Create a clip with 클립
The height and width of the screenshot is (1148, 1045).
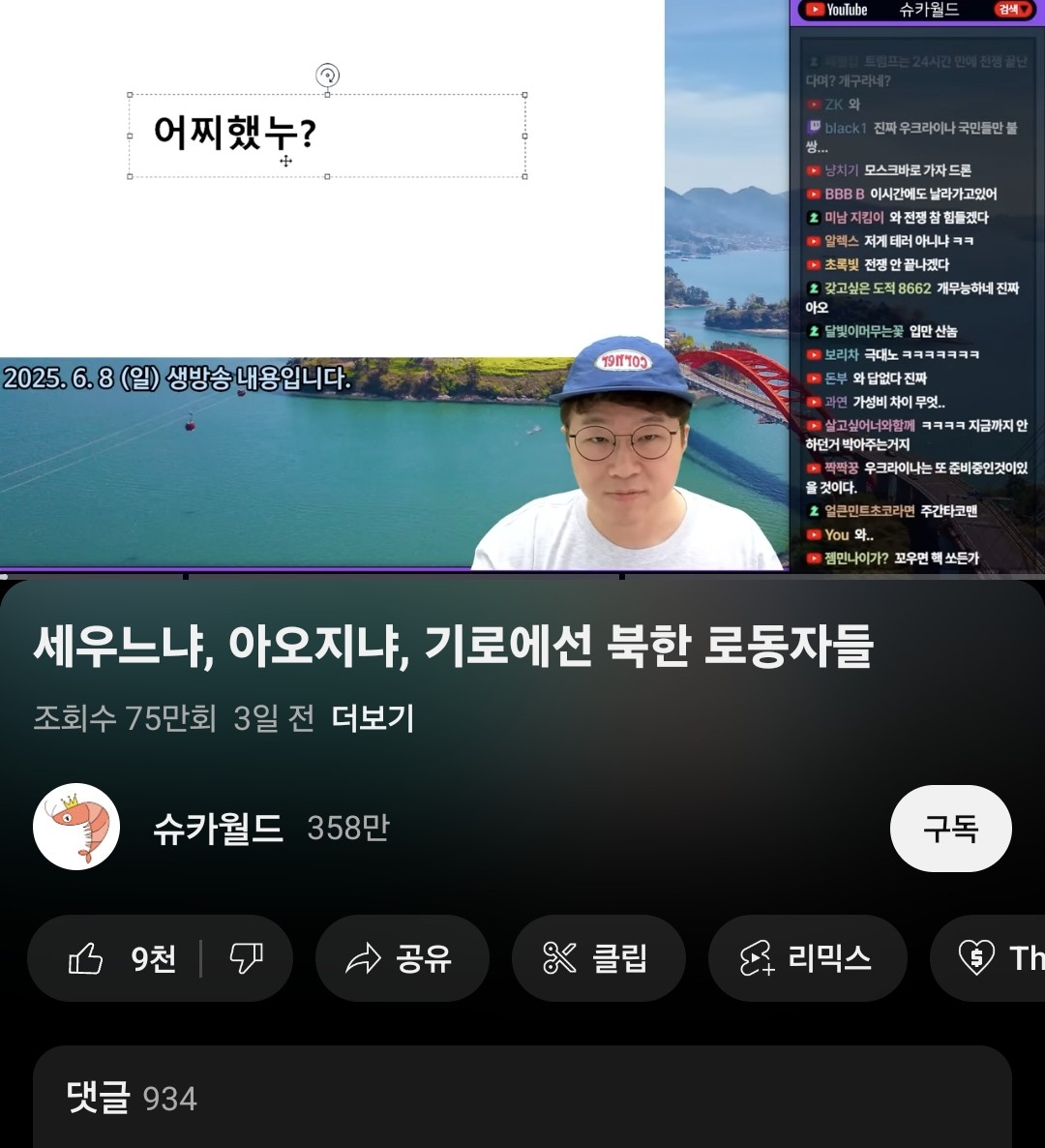coord(598,958)
